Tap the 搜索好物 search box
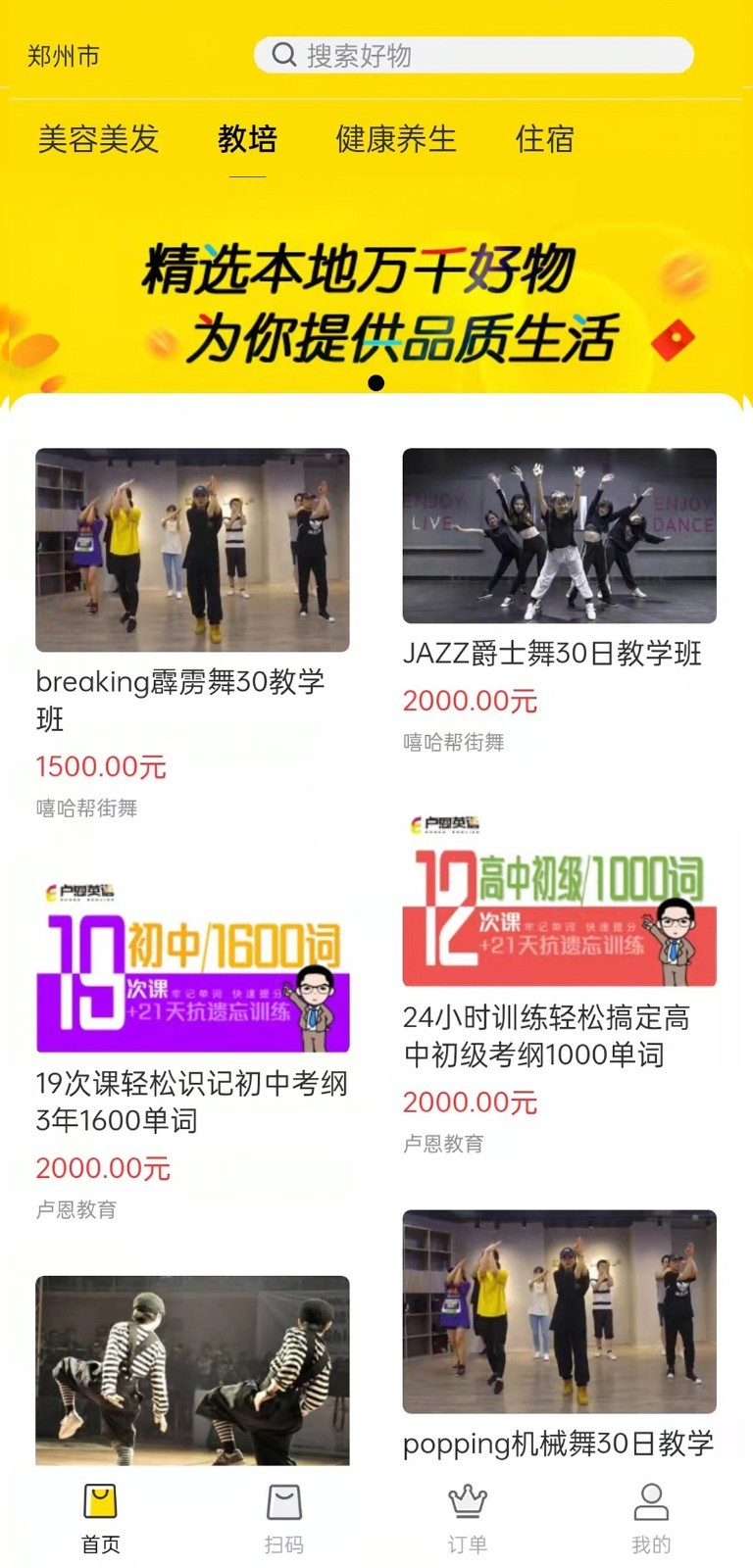The height and width of the screenshot is (1568, 753). point(474,55)
